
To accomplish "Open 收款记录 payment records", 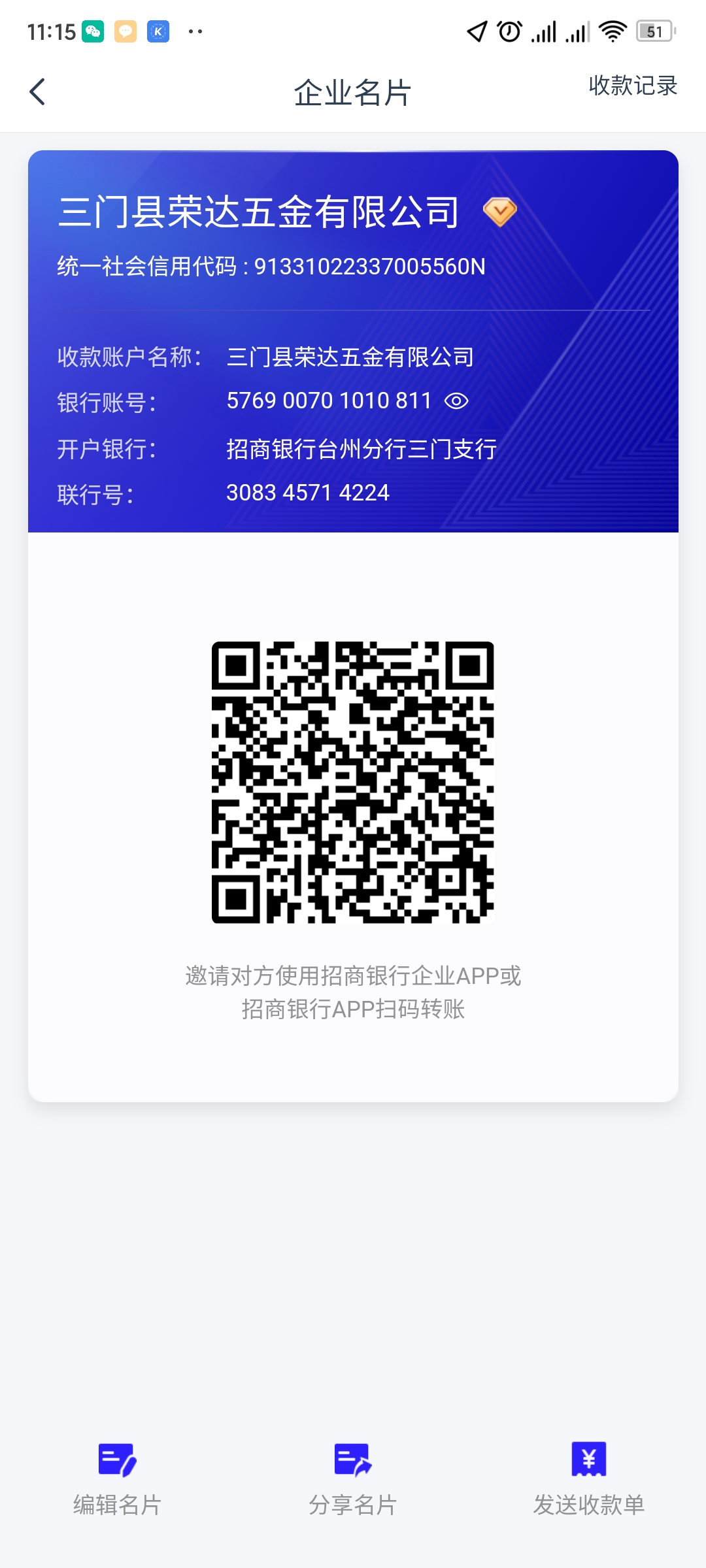I will click(x=632, y=86).
